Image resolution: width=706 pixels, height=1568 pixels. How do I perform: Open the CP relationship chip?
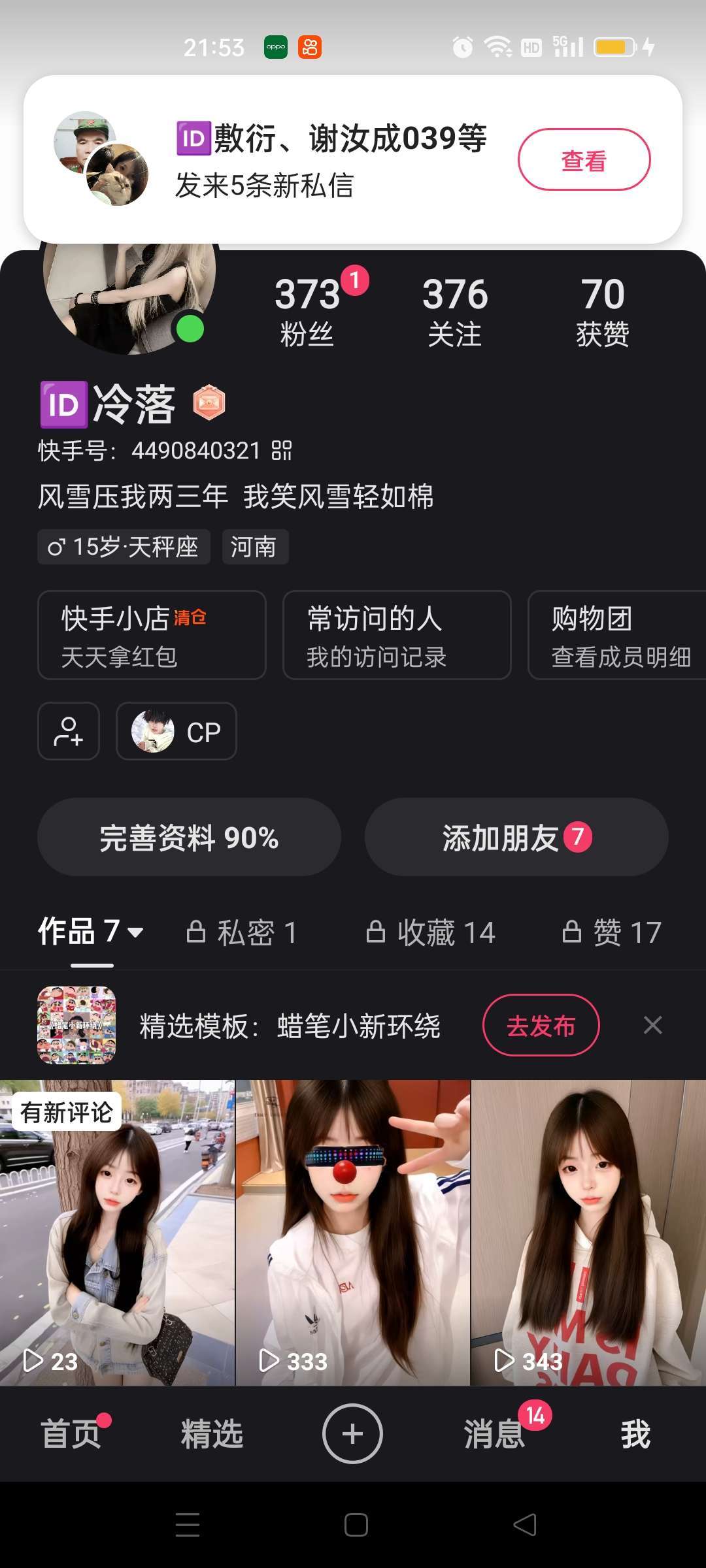[x=176, y=731]
